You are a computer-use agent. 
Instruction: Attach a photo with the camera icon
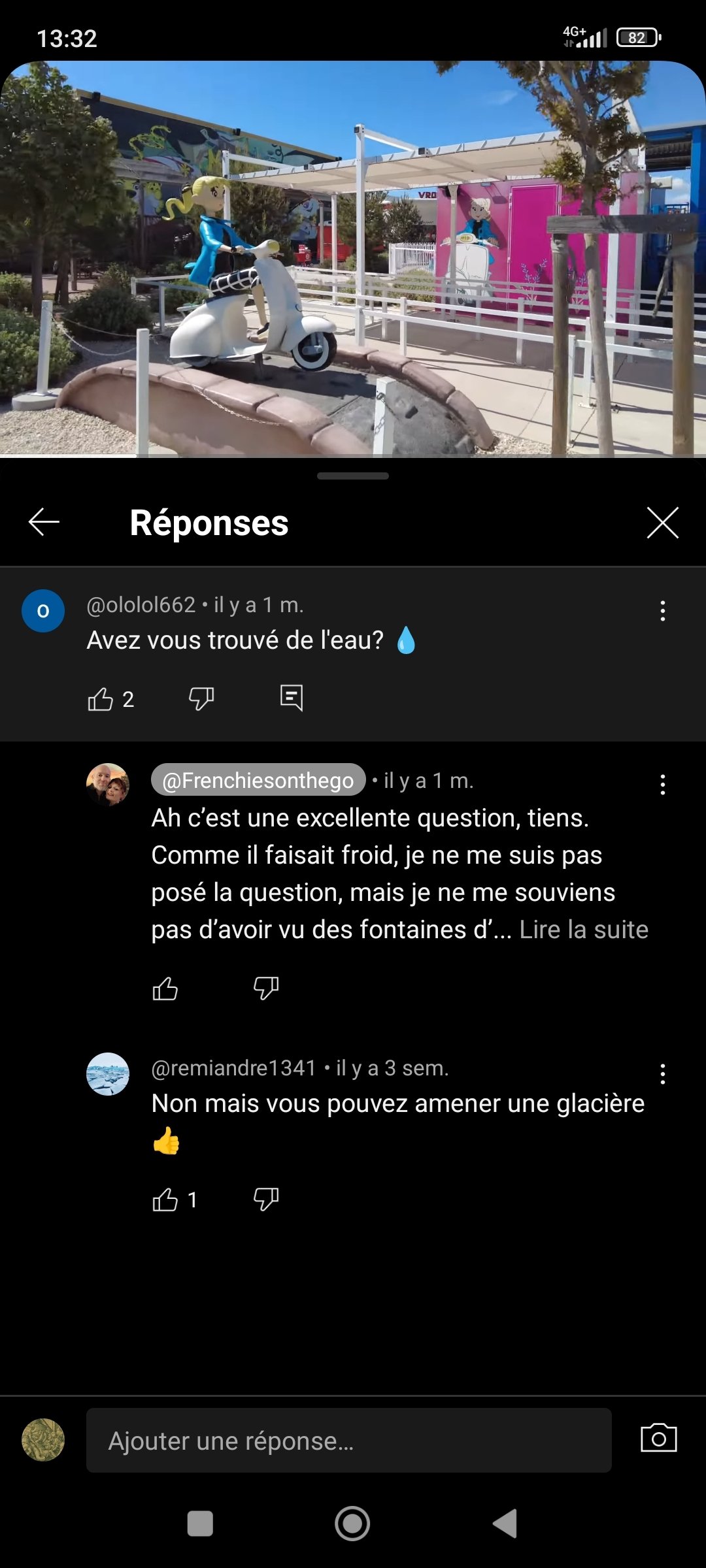coord(658,1438)
